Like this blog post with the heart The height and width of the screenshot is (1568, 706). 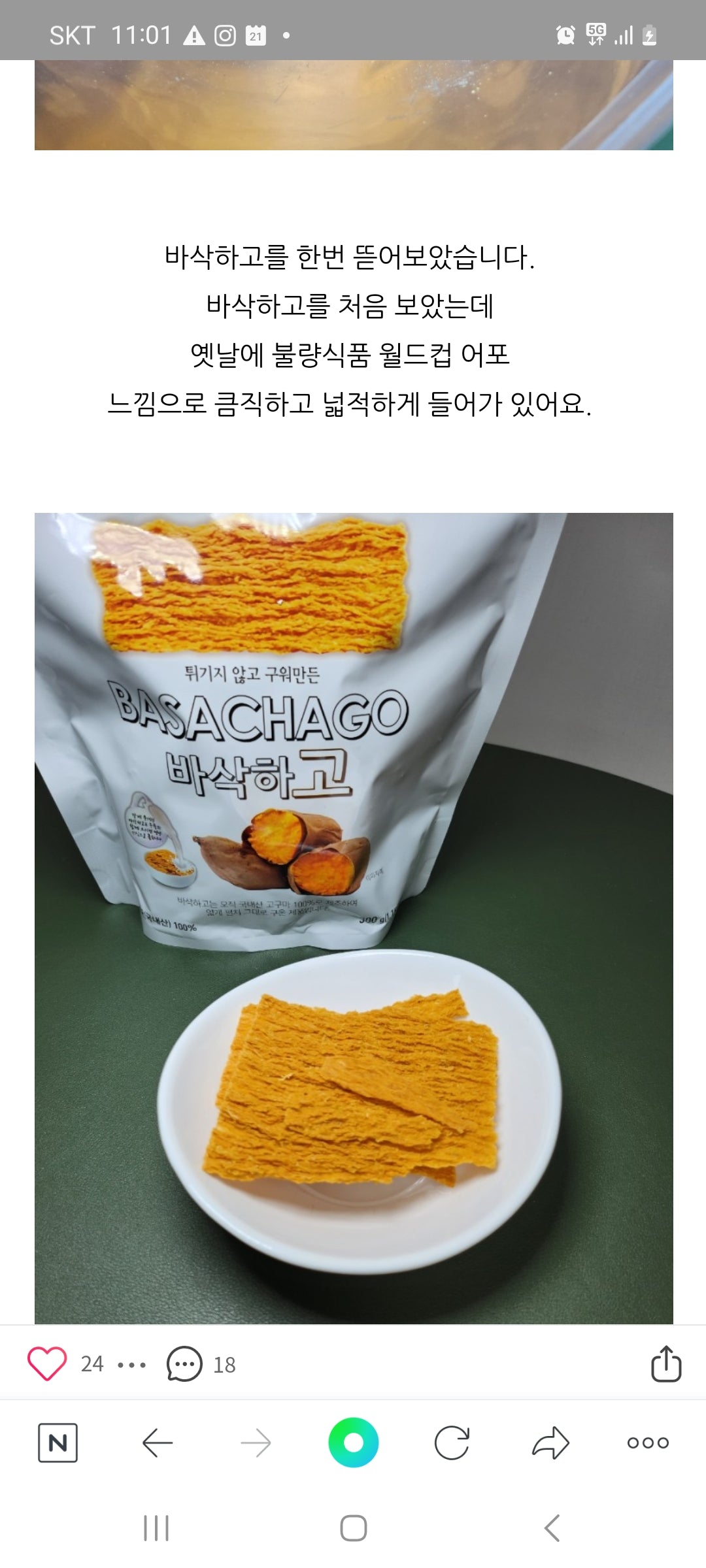point(47,1364)
